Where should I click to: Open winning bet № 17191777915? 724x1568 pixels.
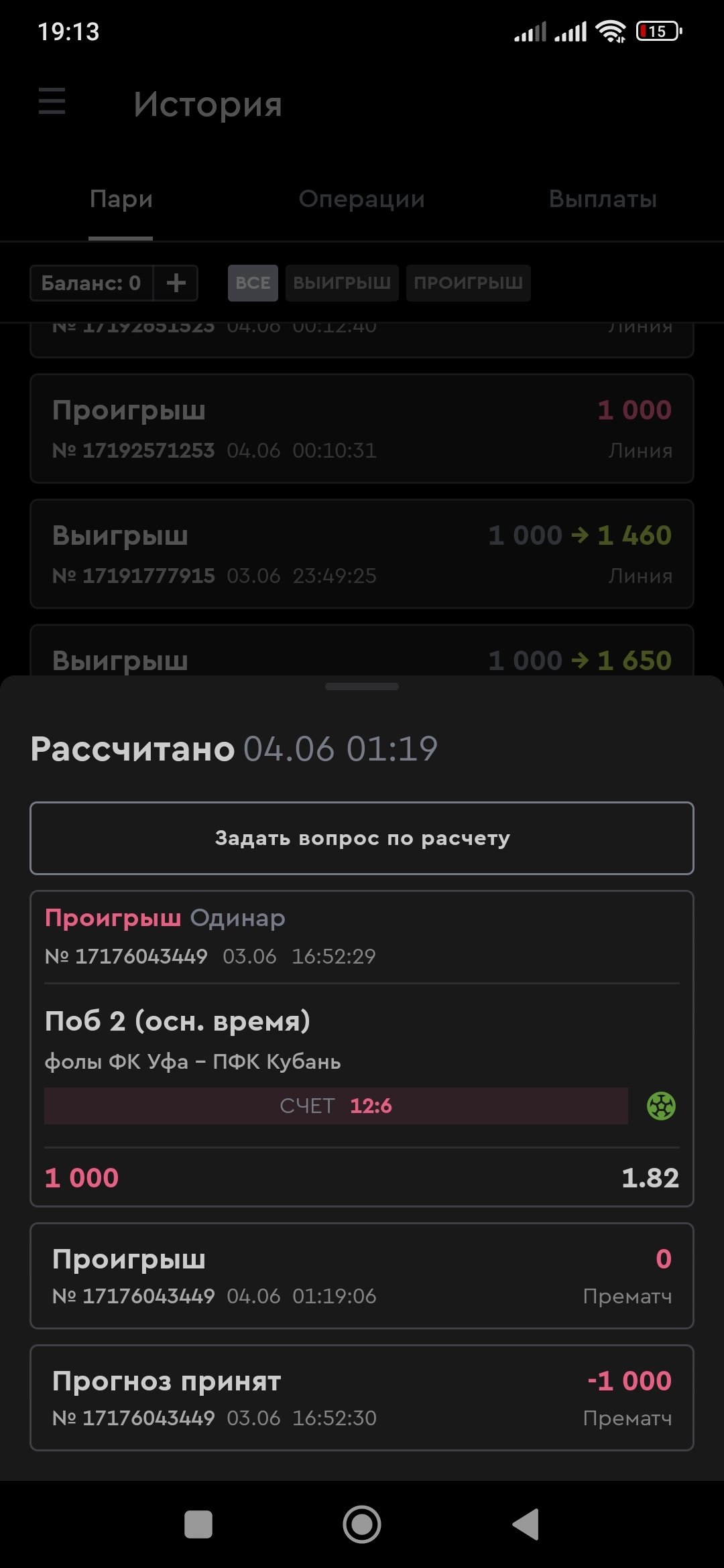tap(362, 554)
